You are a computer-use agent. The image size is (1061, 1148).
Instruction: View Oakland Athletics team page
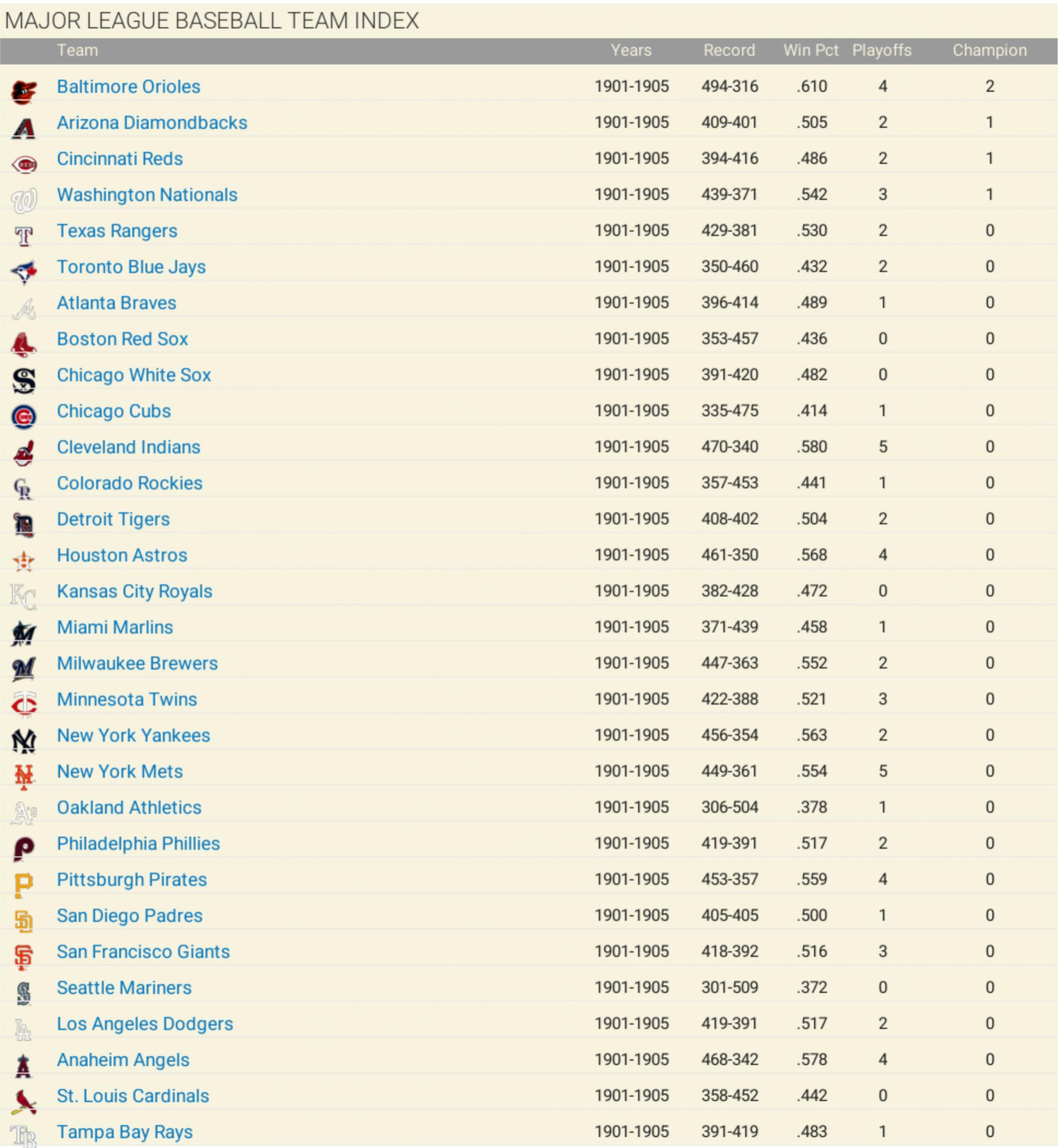pos(128,808)
